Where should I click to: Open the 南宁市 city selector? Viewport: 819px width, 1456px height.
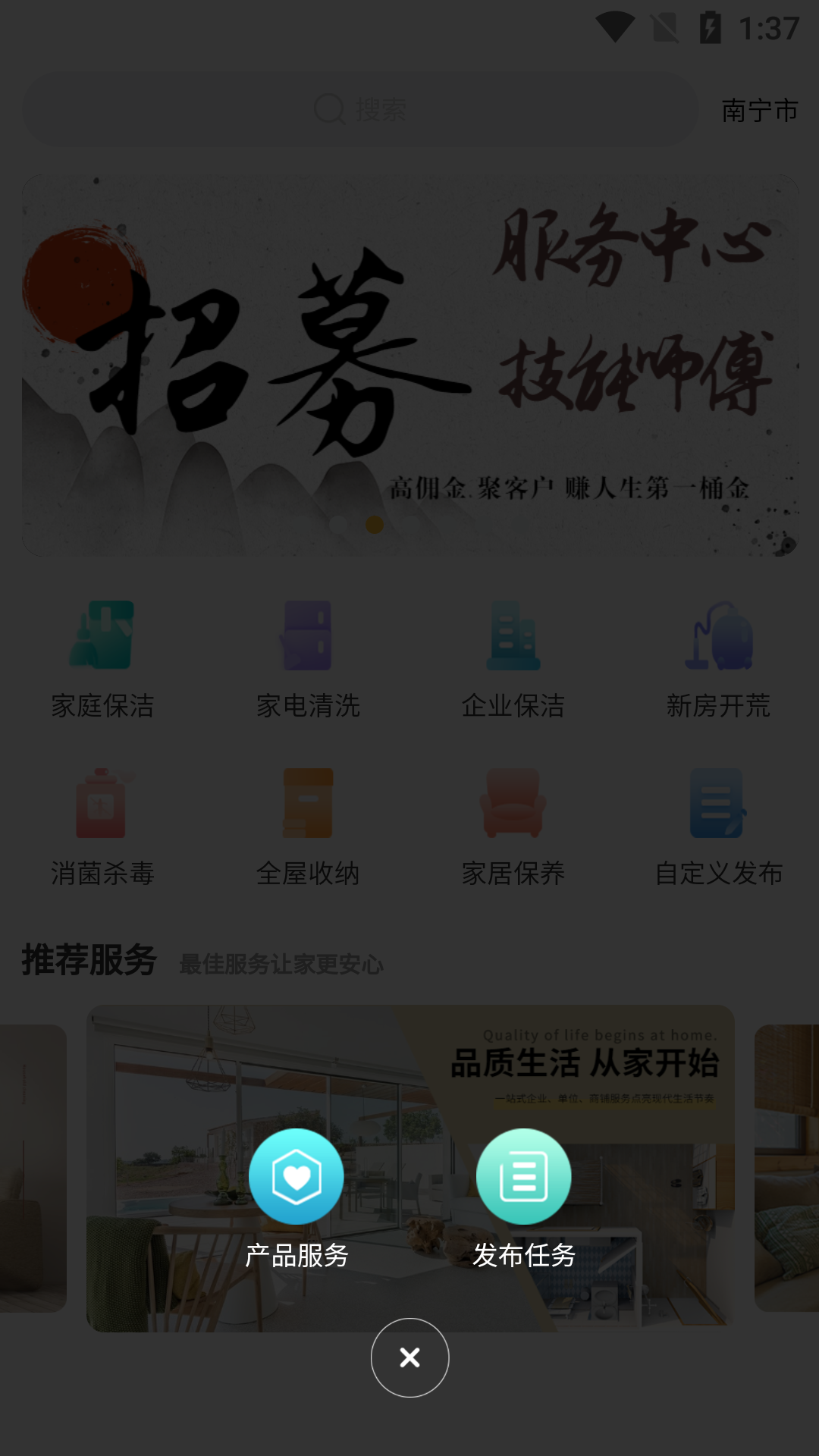coord(758,109)
